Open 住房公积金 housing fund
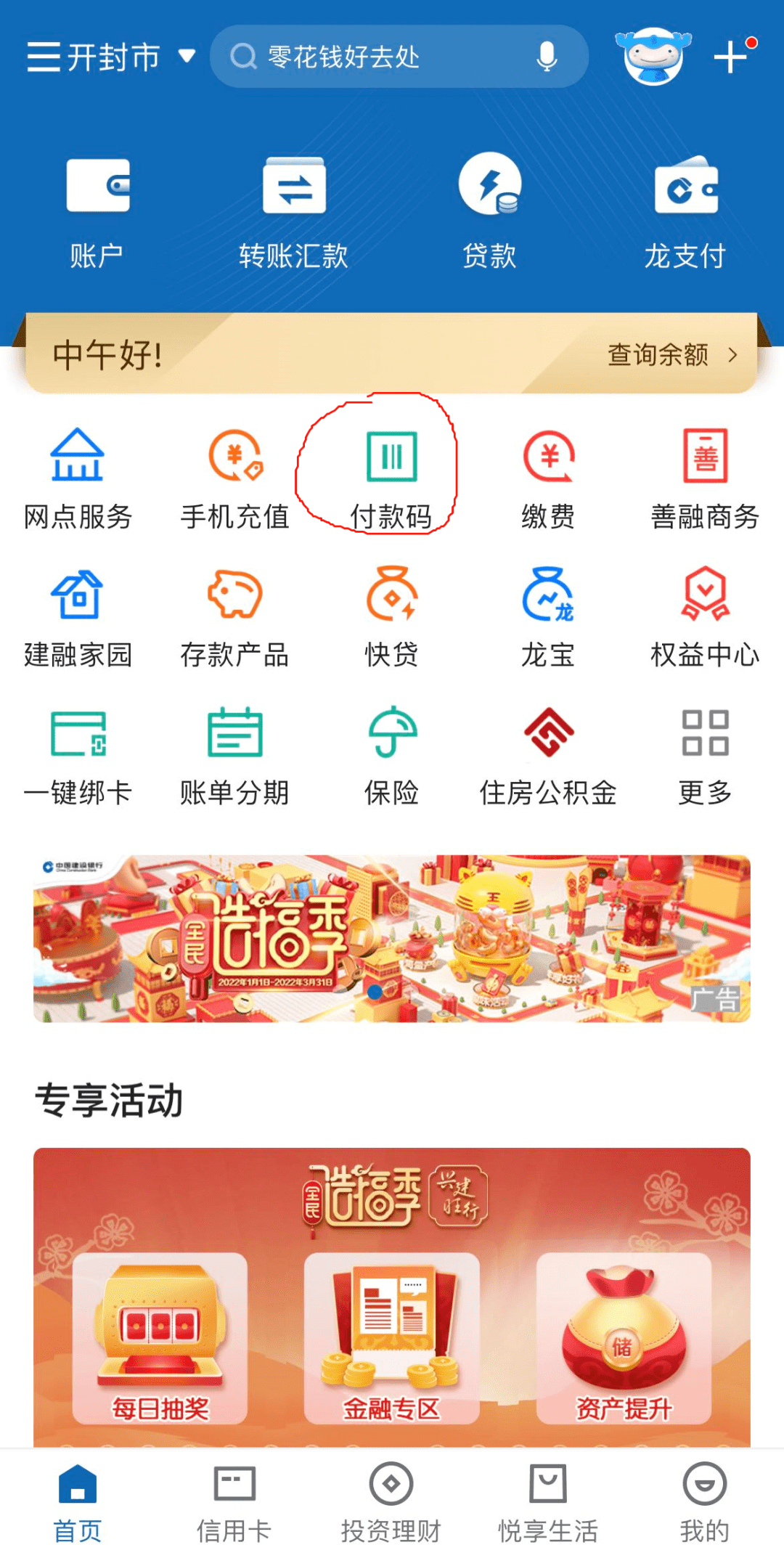784x1566 pixels. coord(548,755)
